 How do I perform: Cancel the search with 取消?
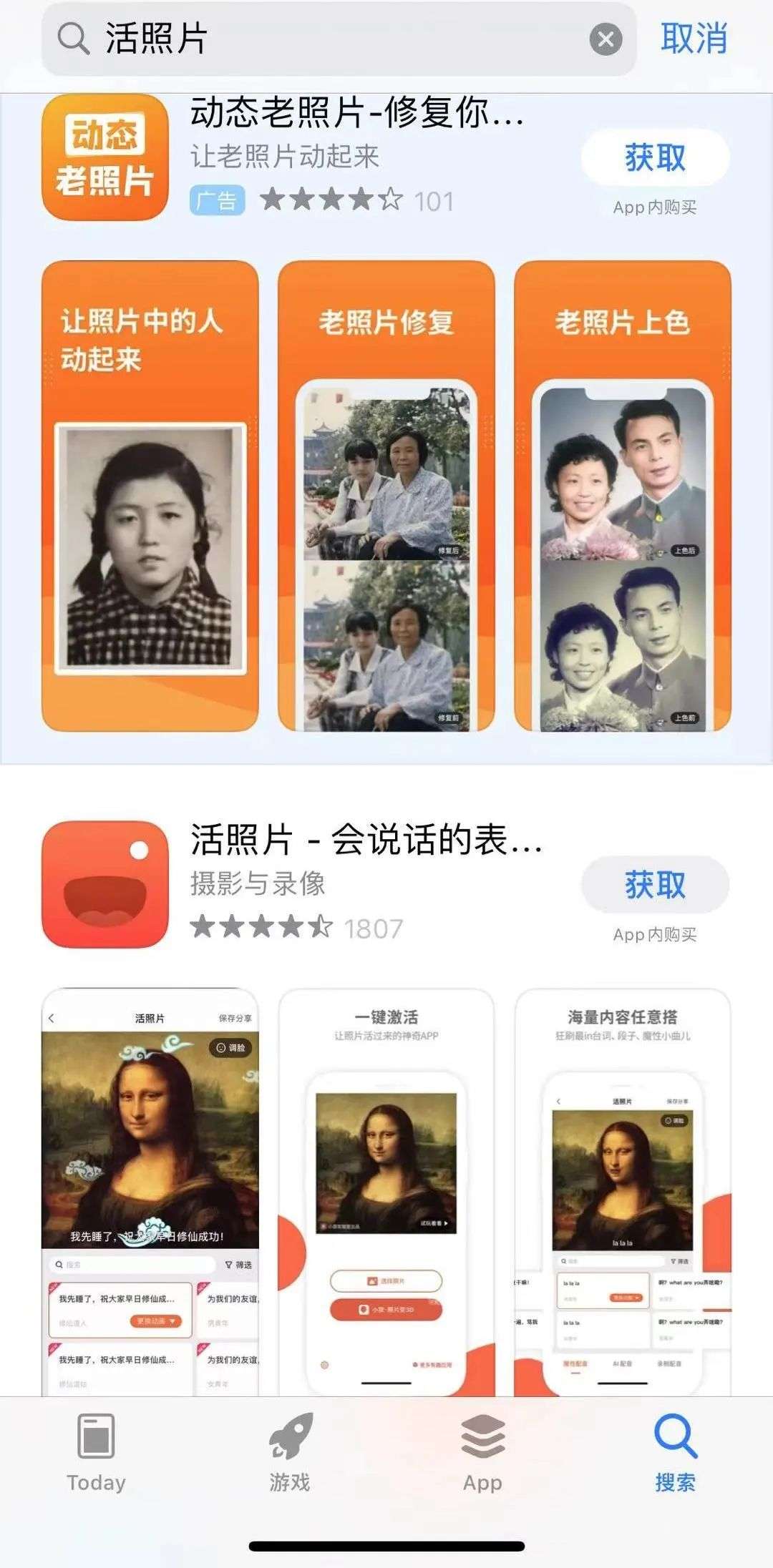[x=693, y=39]
